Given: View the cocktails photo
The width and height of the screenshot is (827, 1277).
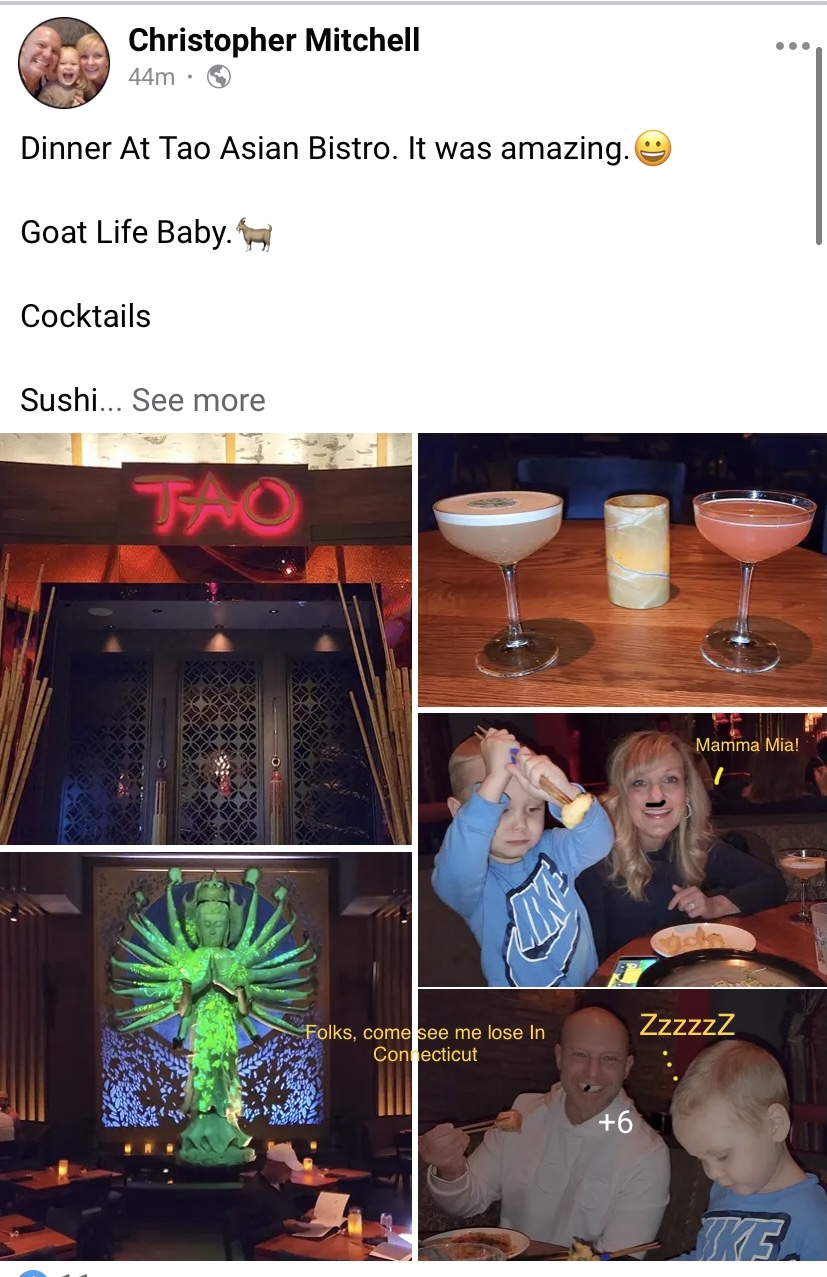Looking at the screenshot, I should [622, 569].
